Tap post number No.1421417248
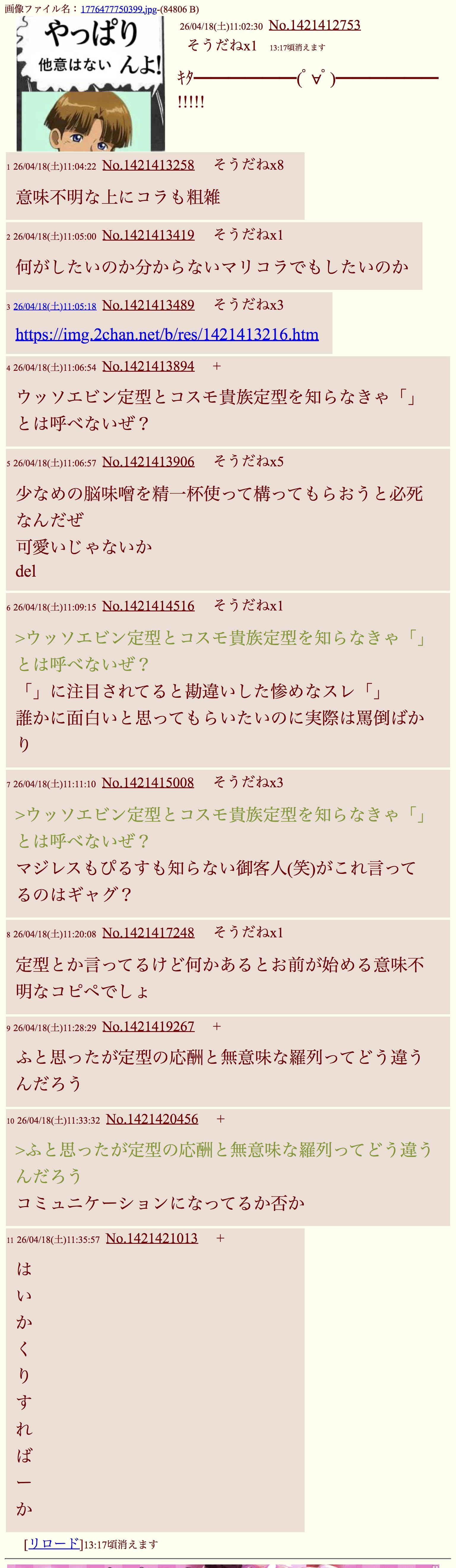 click(148, 933)
